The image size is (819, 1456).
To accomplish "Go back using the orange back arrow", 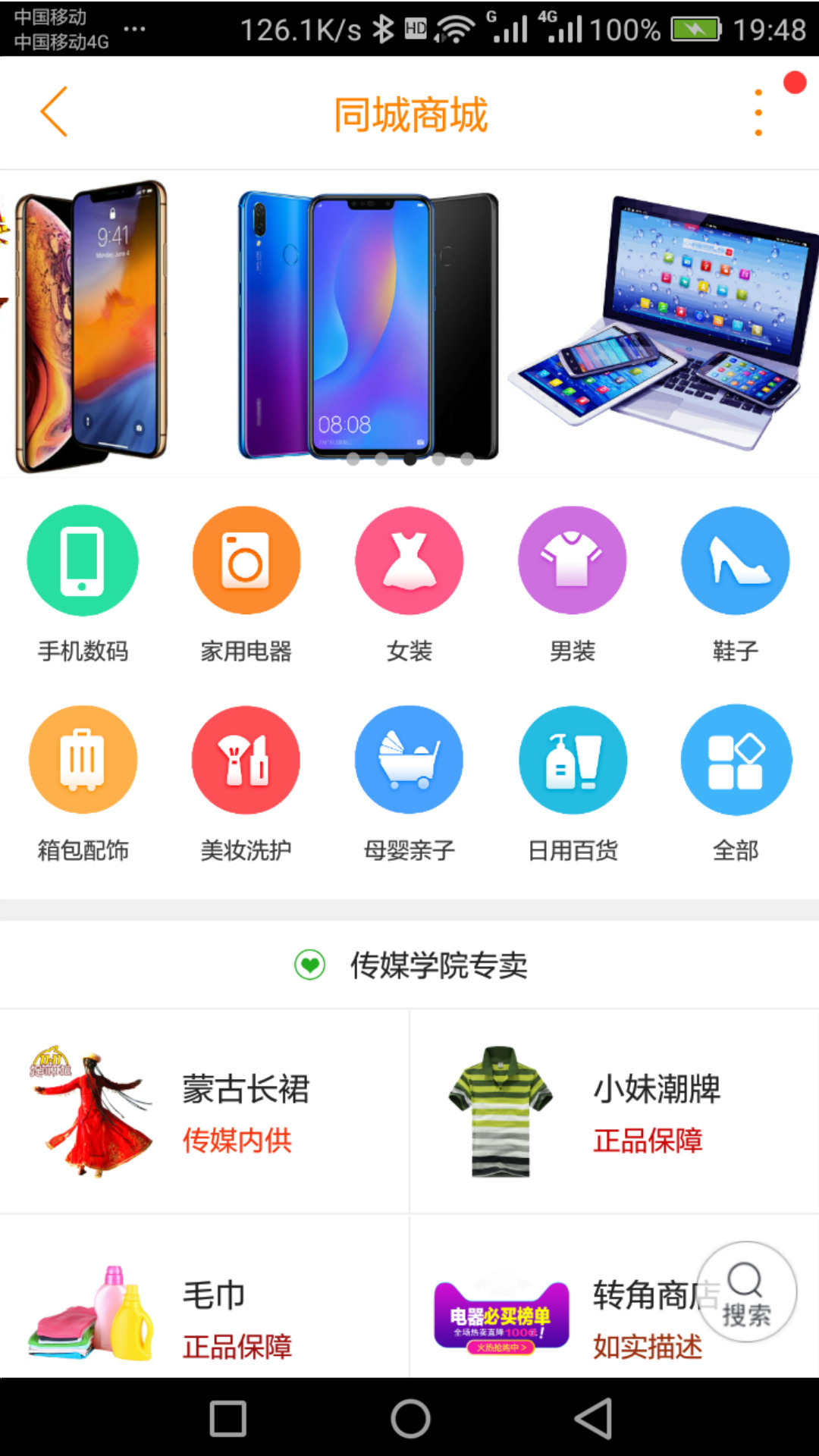I will point(52,111).
